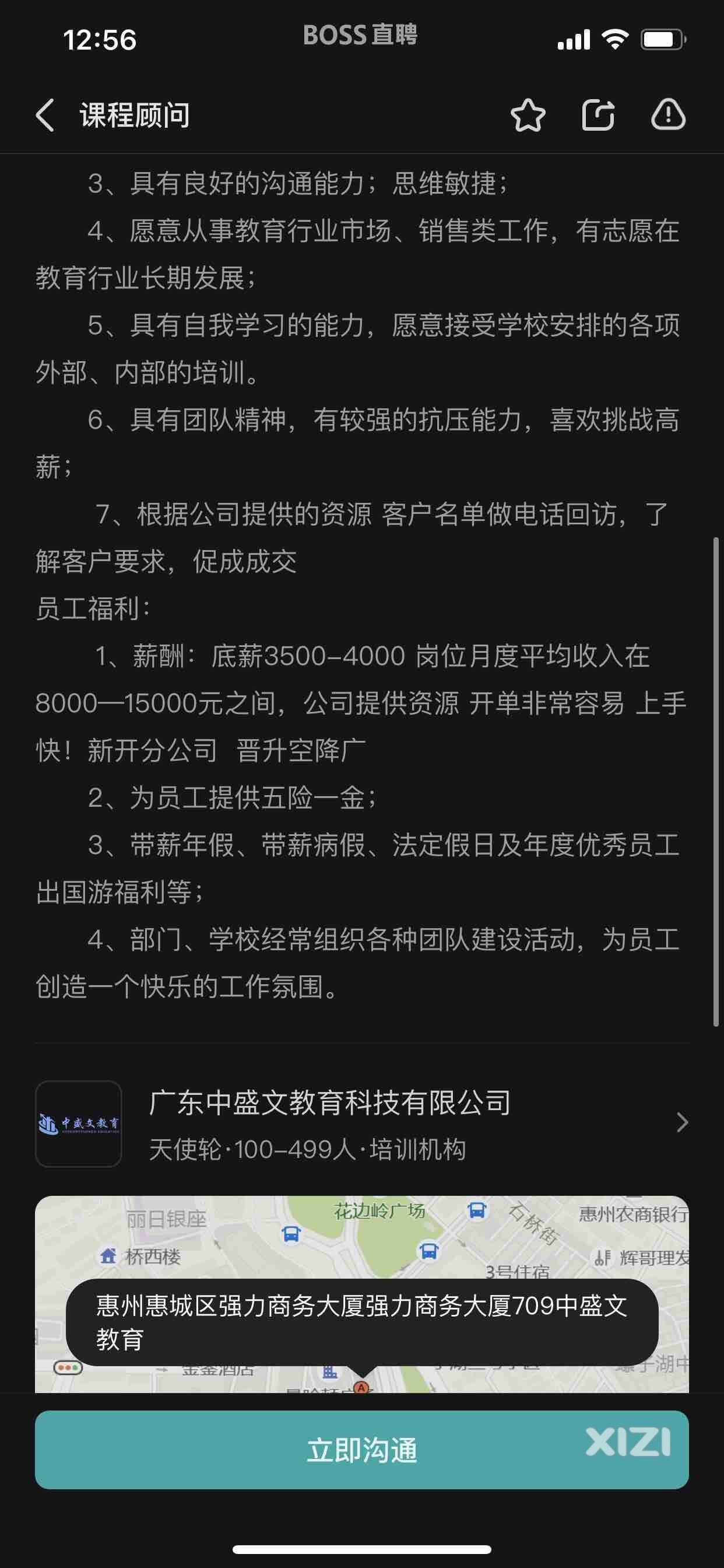Favorite this job with the star icon
Image resolution: width=724 pixels, height=1568 pixels.
click(528, 115)
